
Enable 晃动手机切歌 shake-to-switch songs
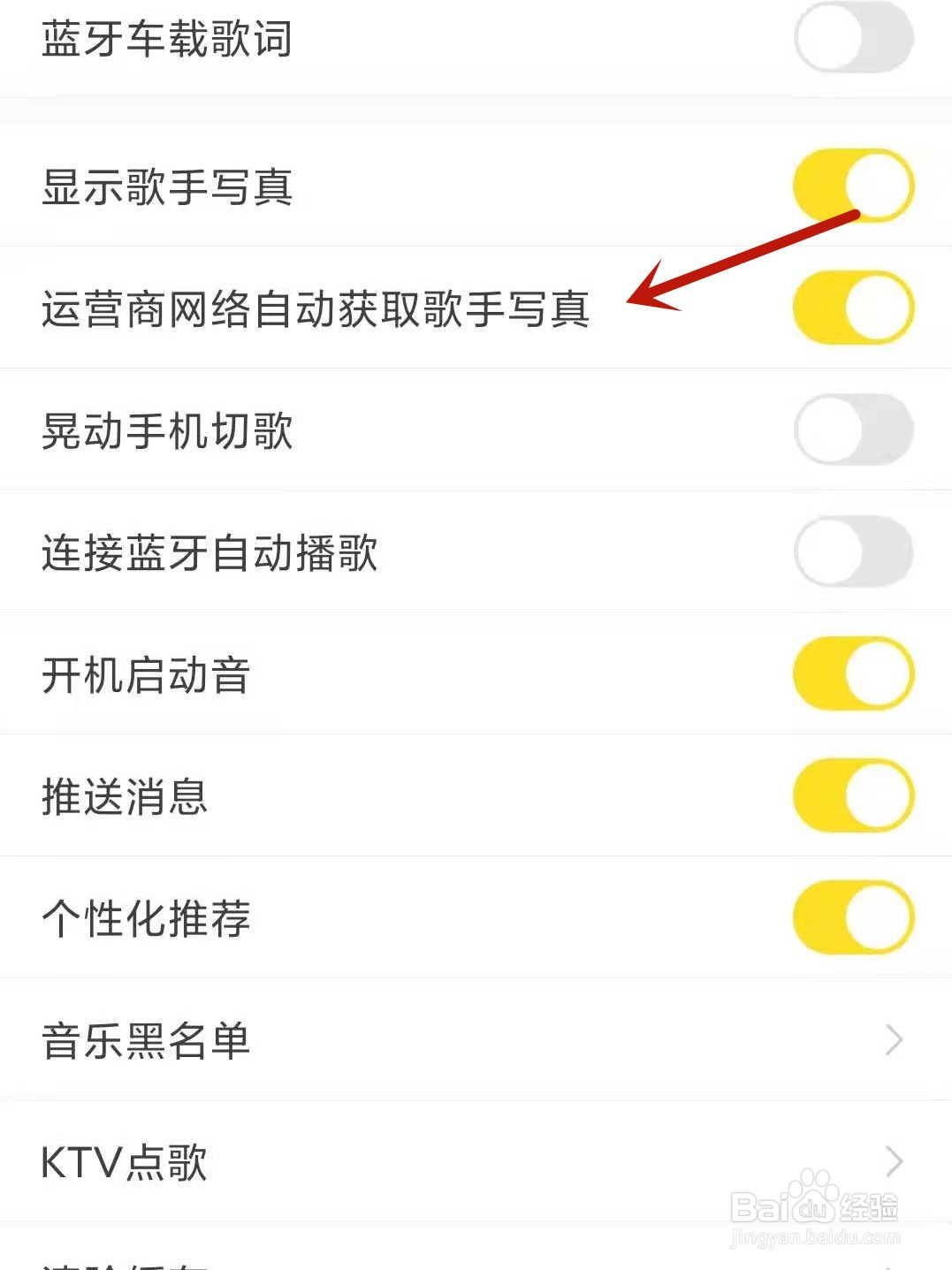[x=851, y=429]
